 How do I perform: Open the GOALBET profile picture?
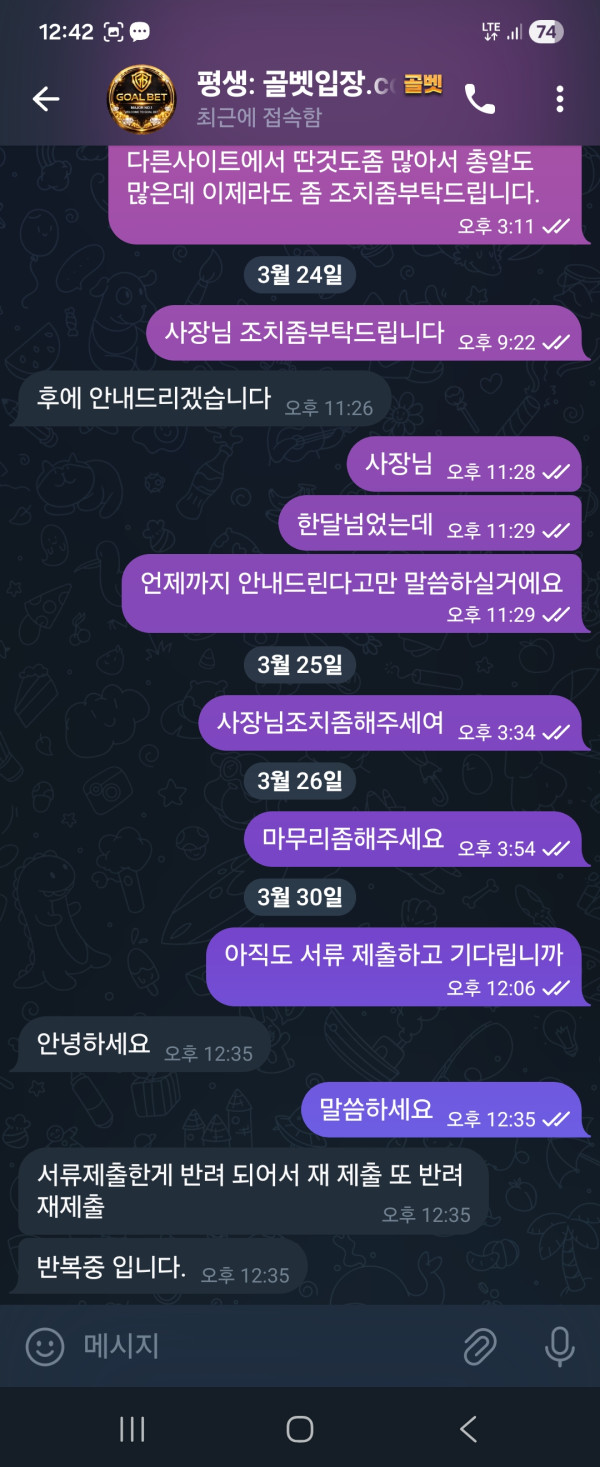141,98
